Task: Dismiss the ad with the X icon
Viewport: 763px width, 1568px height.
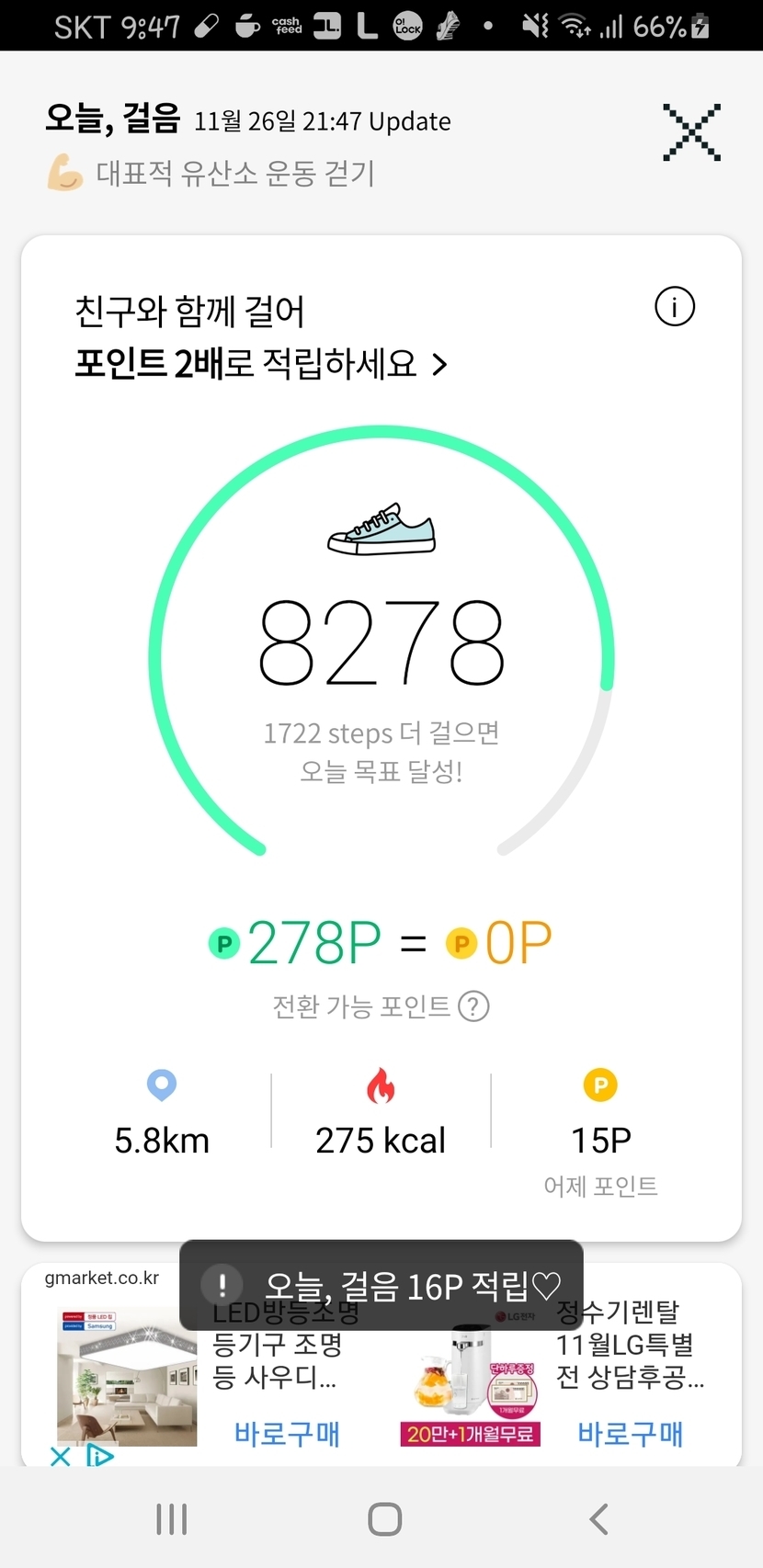Action: point(60,1456)
